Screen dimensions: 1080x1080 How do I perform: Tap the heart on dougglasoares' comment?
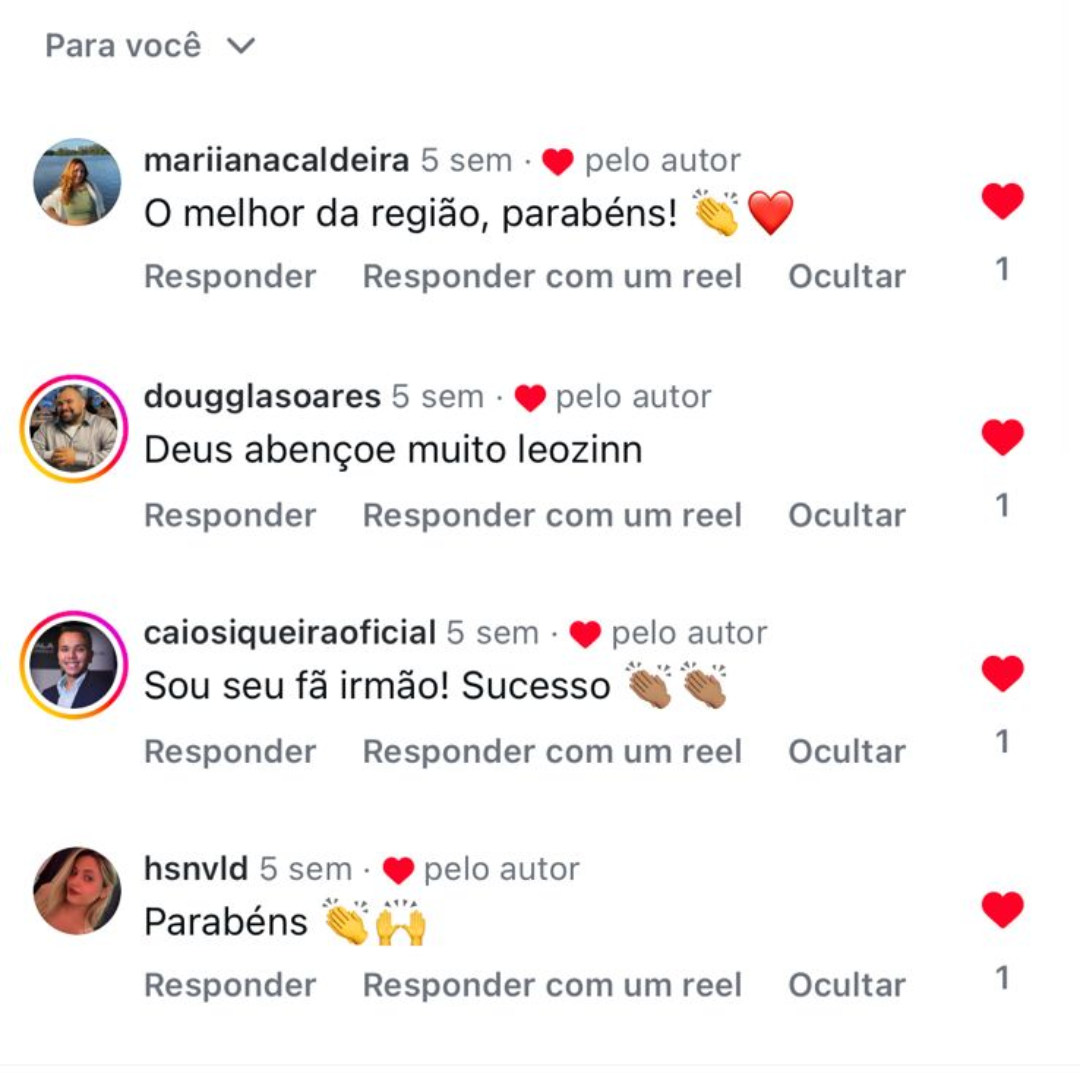(x=1002, y=437)
